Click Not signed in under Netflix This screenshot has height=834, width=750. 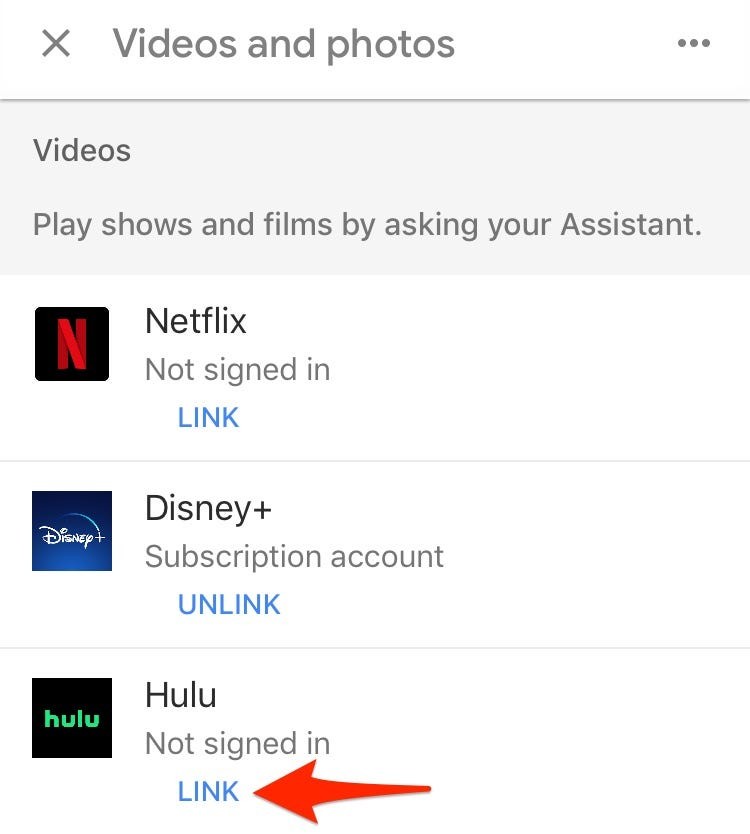[x=237, y=369]
